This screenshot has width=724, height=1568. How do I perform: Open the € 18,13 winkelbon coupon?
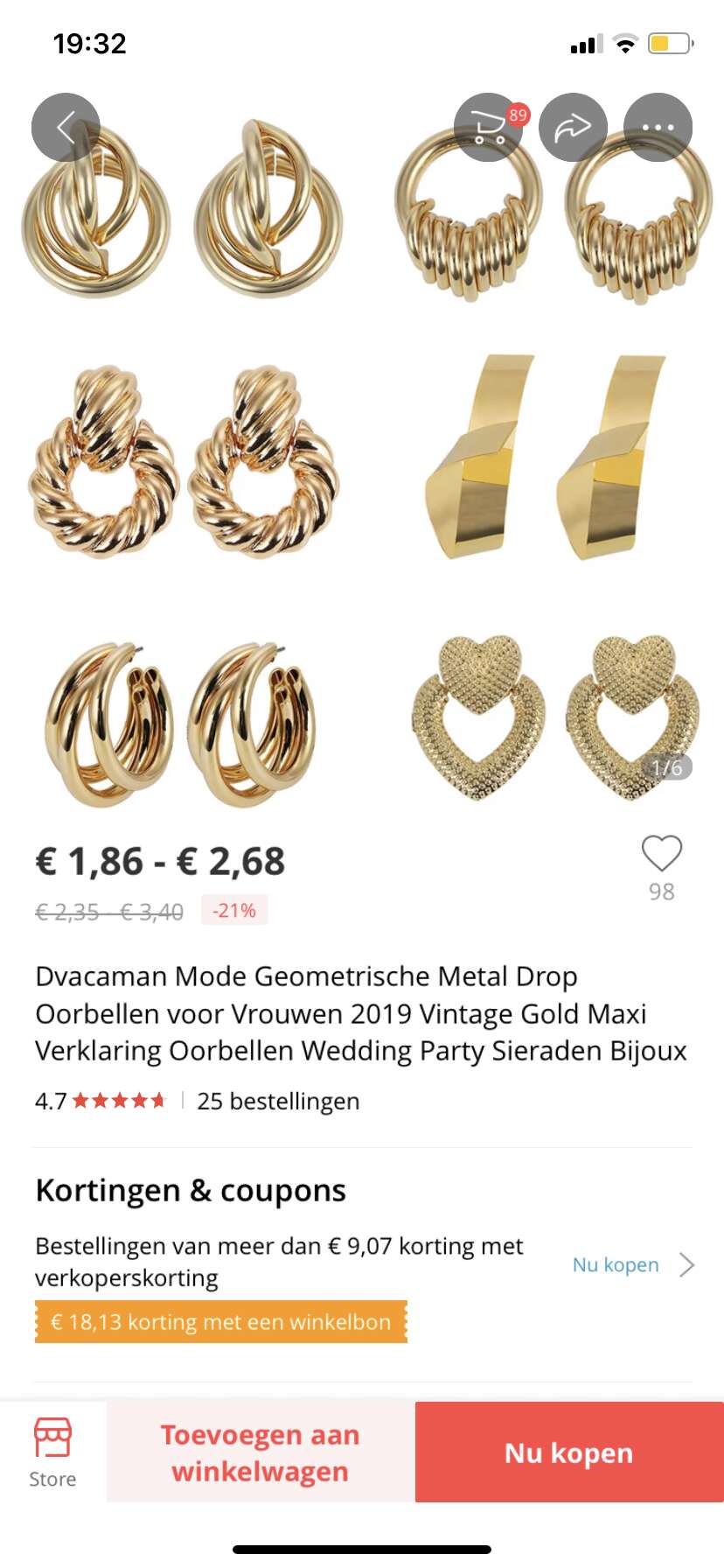[x=221, y=1321]
